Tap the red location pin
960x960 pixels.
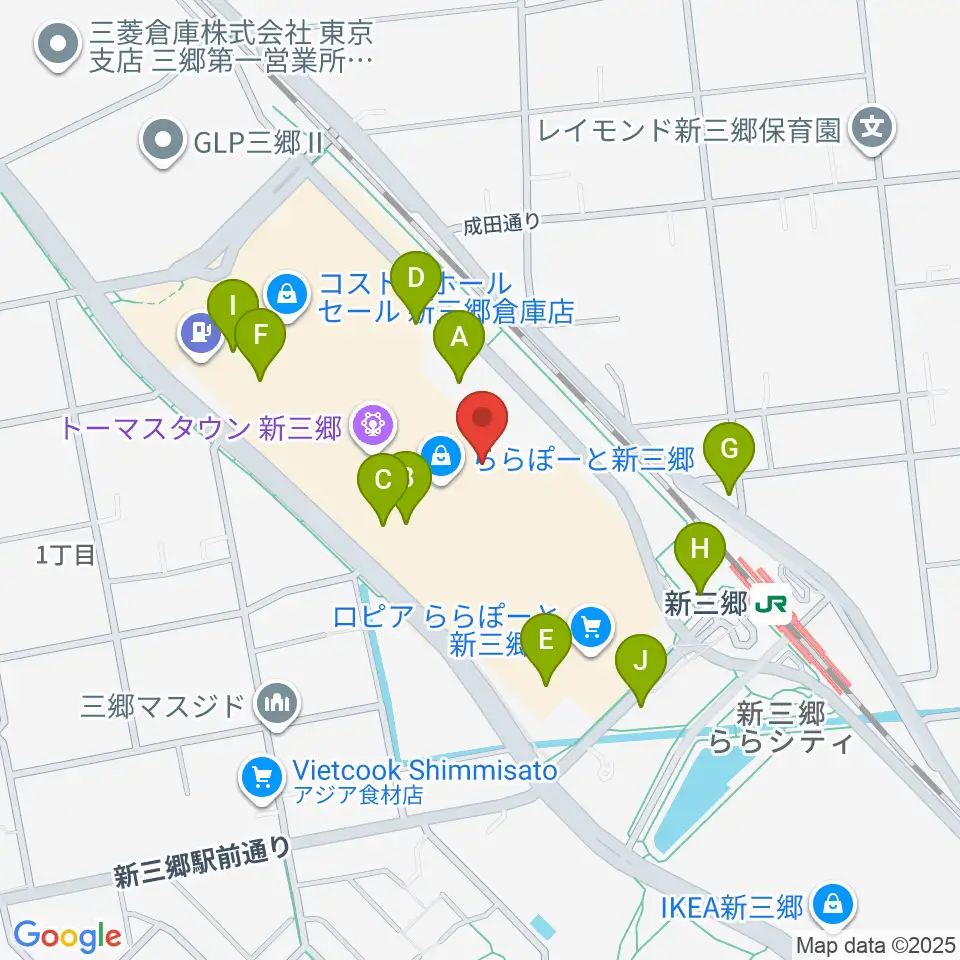point(482,421)
